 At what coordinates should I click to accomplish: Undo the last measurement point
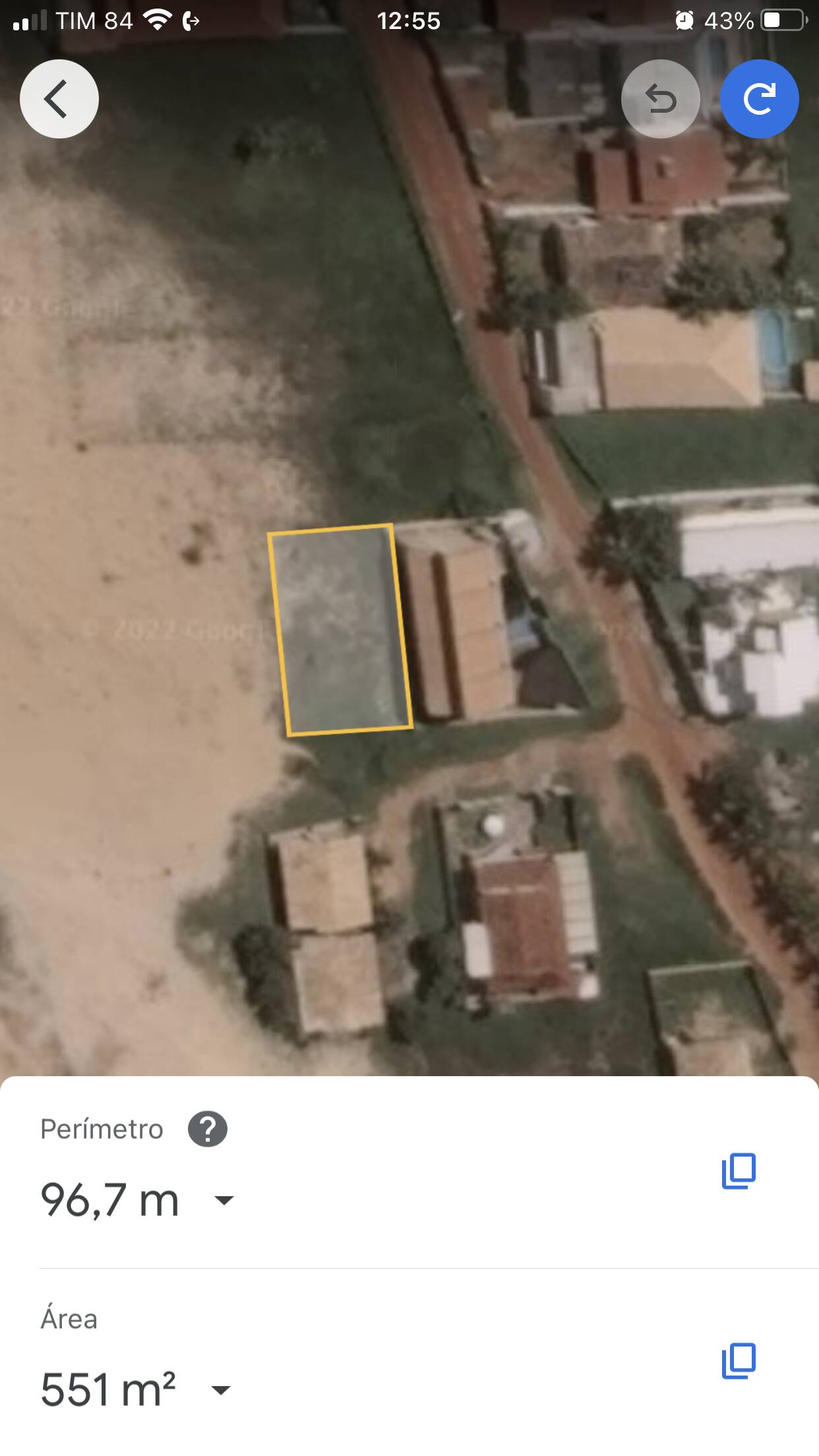point(660,99)
